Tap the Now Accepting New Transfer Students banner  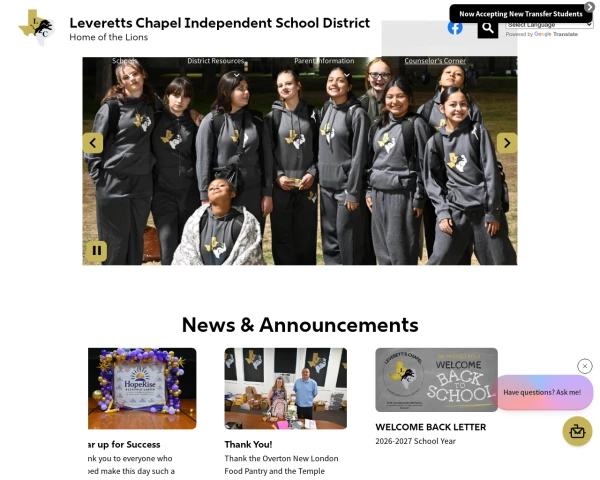[x=520, y=14]
